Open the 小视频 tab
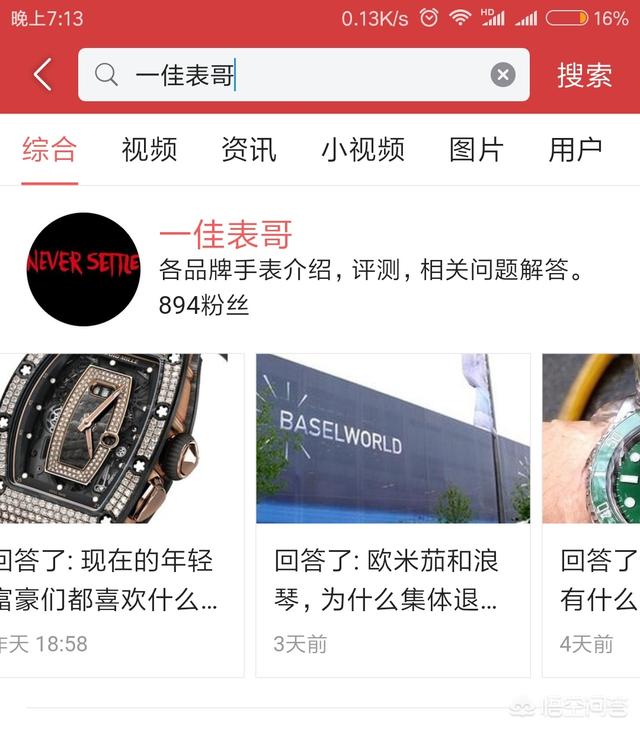Viewport: 640px width, 729px height. 362,150
